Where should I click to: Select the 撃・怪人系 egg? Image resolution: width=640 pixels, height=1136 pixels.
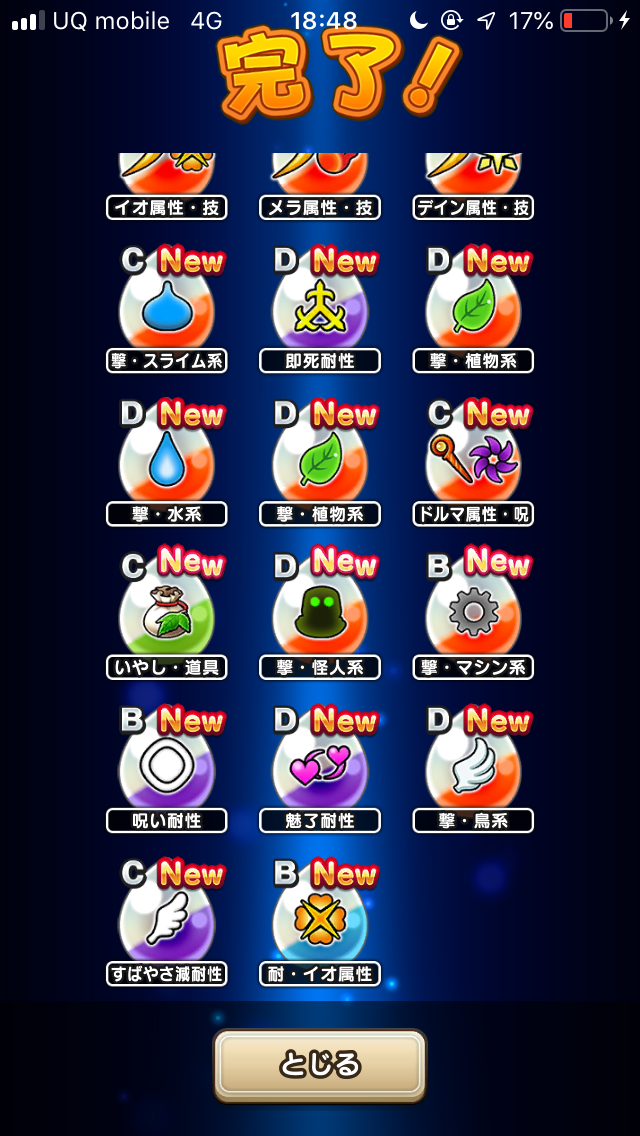(319, 615)
